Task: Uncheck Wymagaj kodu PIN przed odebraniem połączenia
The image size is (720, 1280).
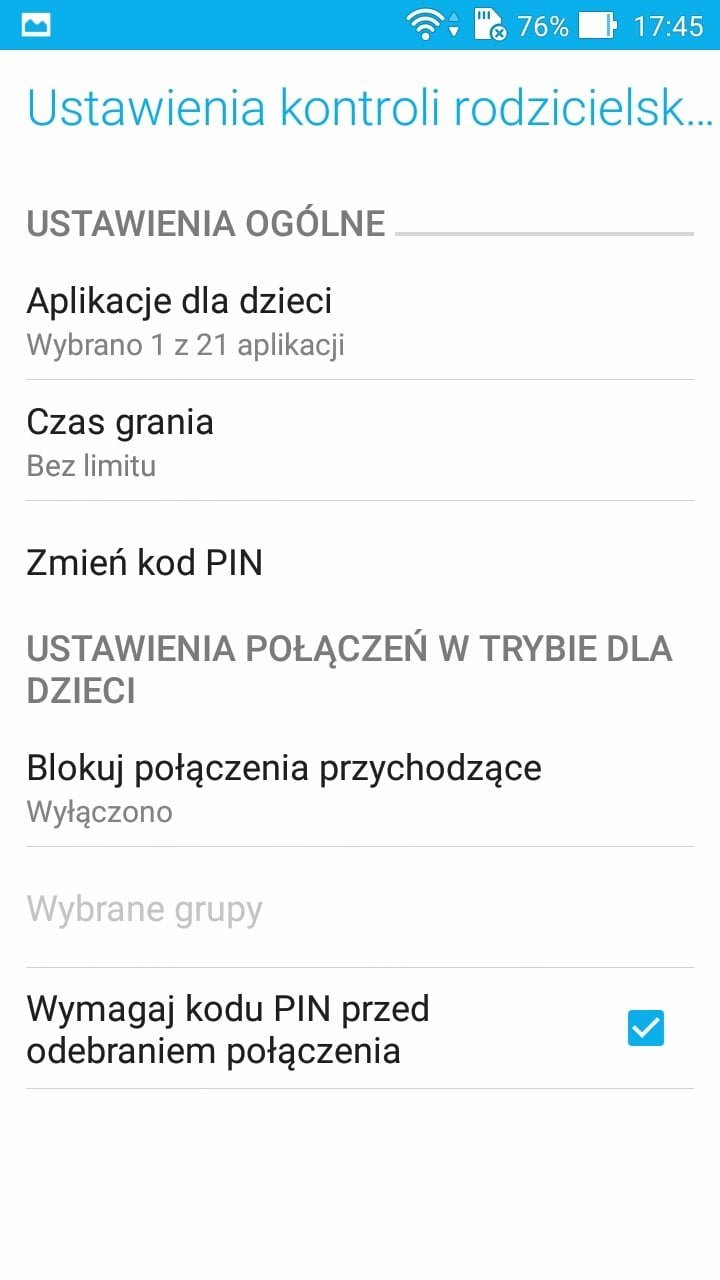Action: click(645, 1028)
